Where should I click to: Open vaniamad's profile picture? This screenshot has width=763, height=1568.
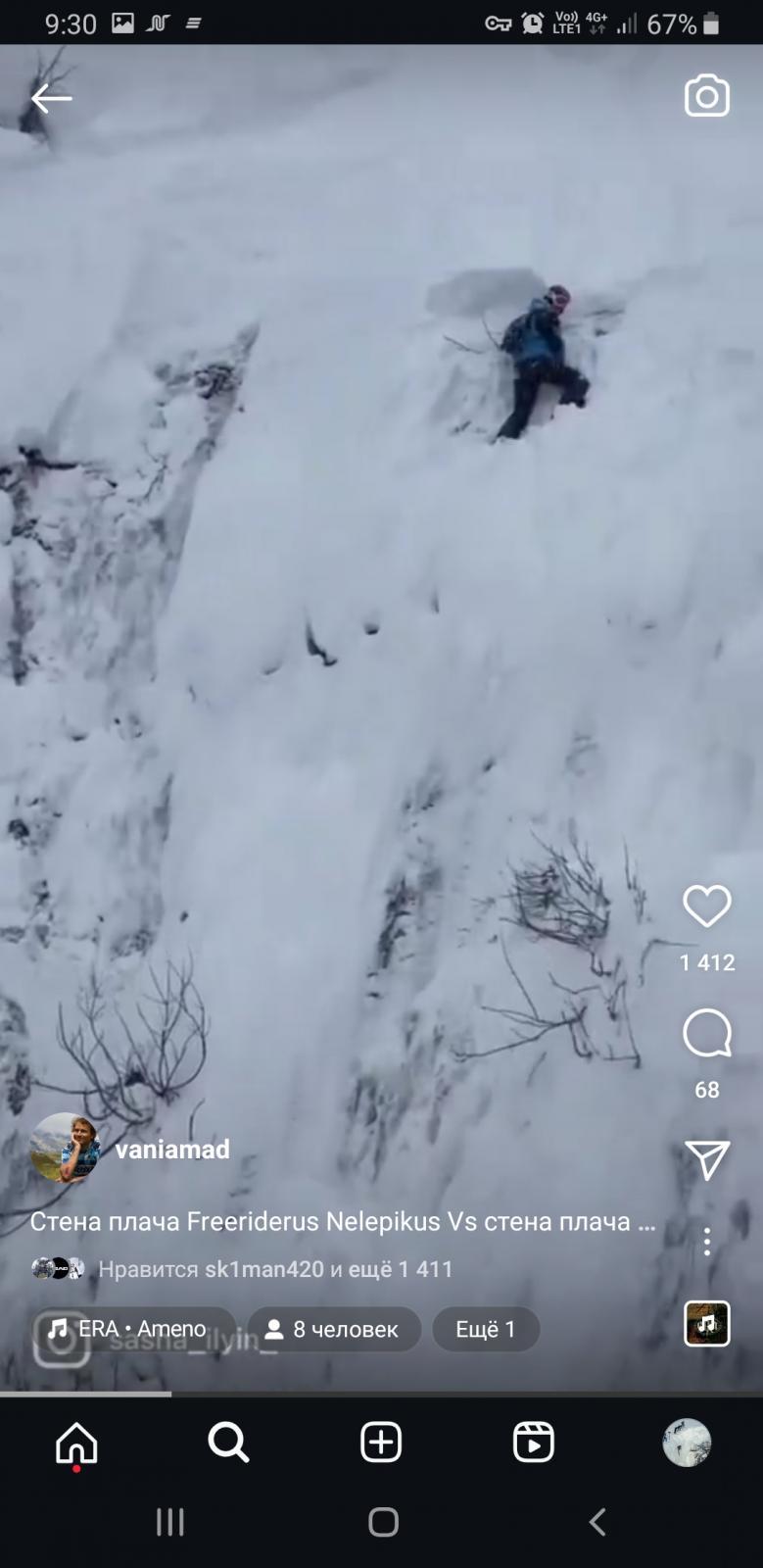point(65,1149)
